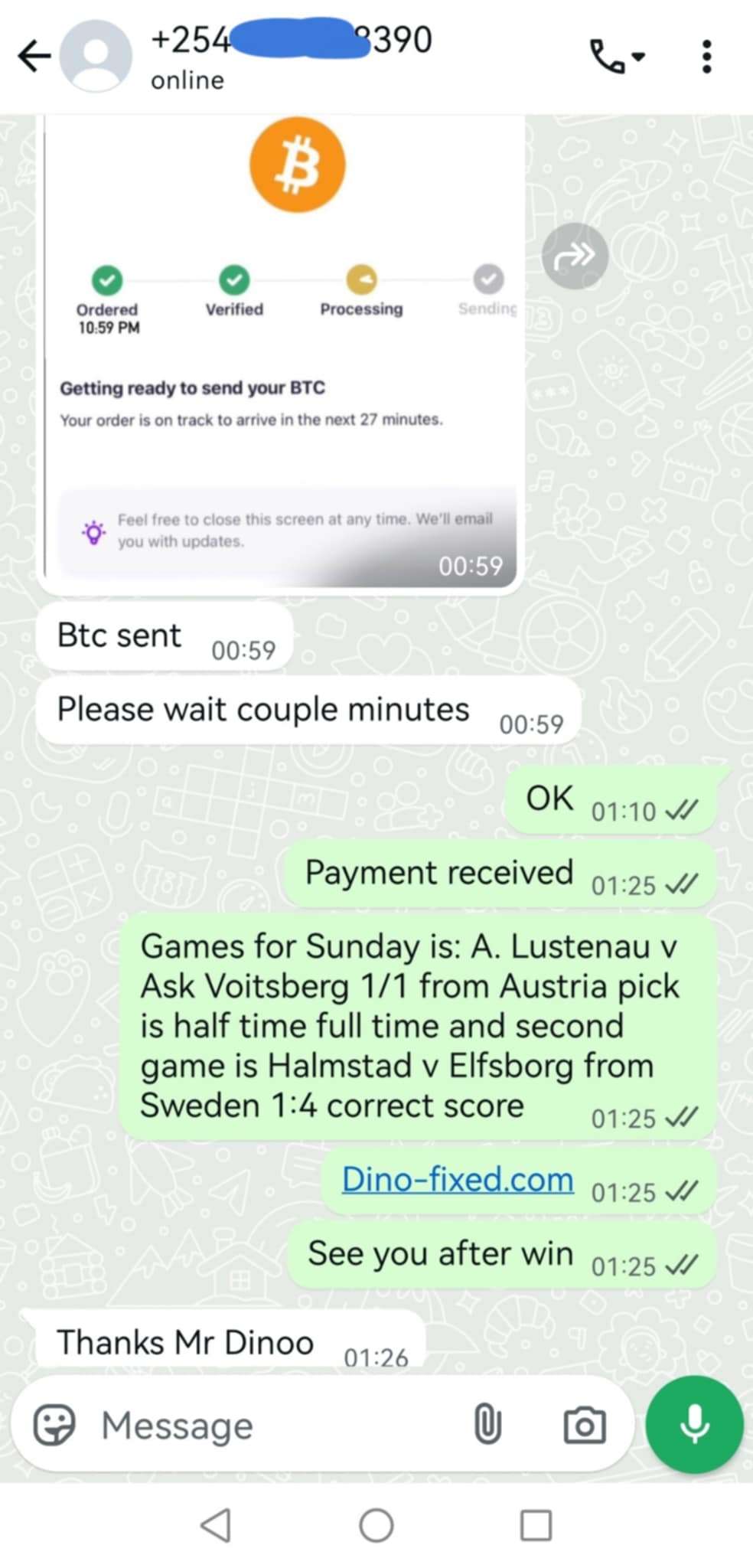Open the Dino-fixed.com link

[x=458, y=1179]
